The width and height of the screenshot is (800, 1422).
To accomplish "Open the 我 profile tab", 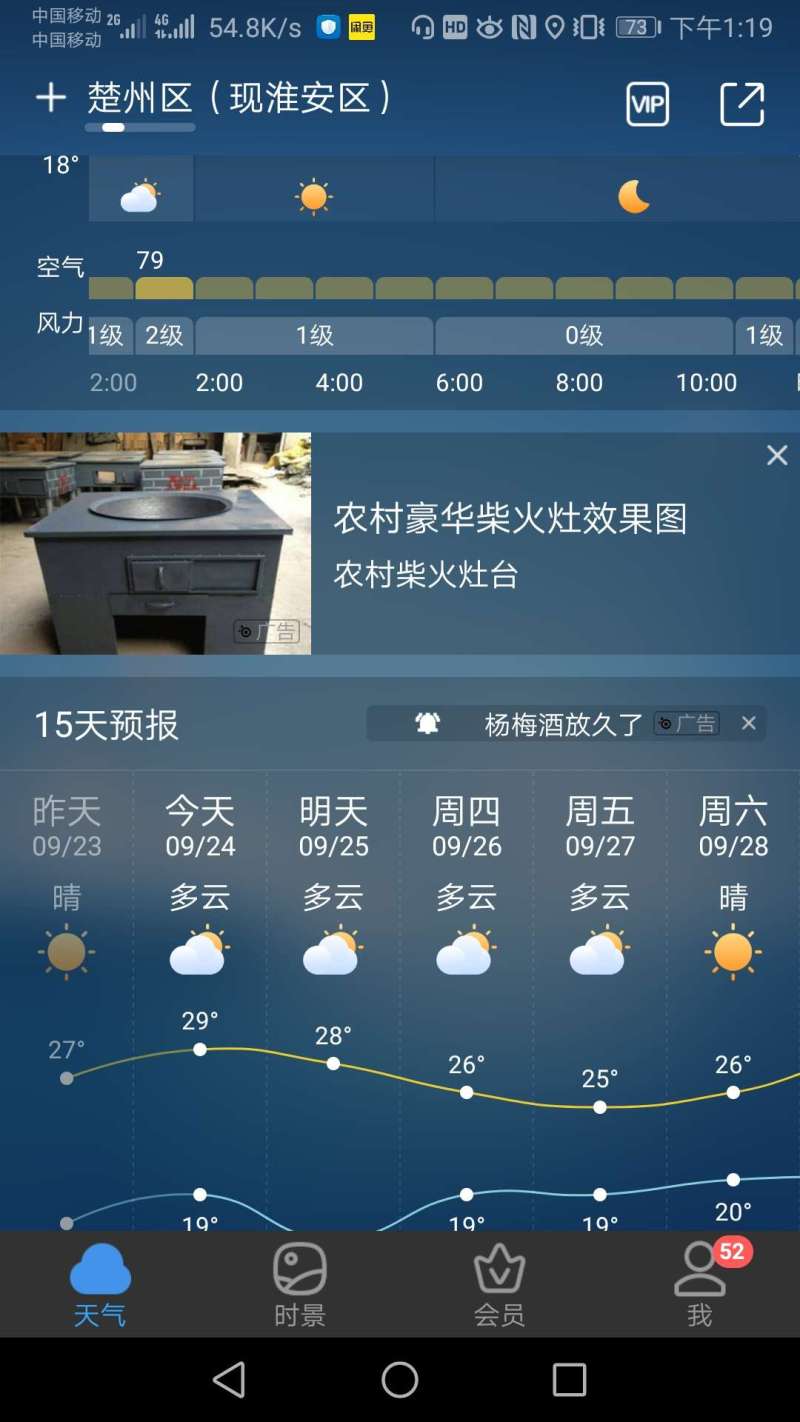I will [700, 1284].
